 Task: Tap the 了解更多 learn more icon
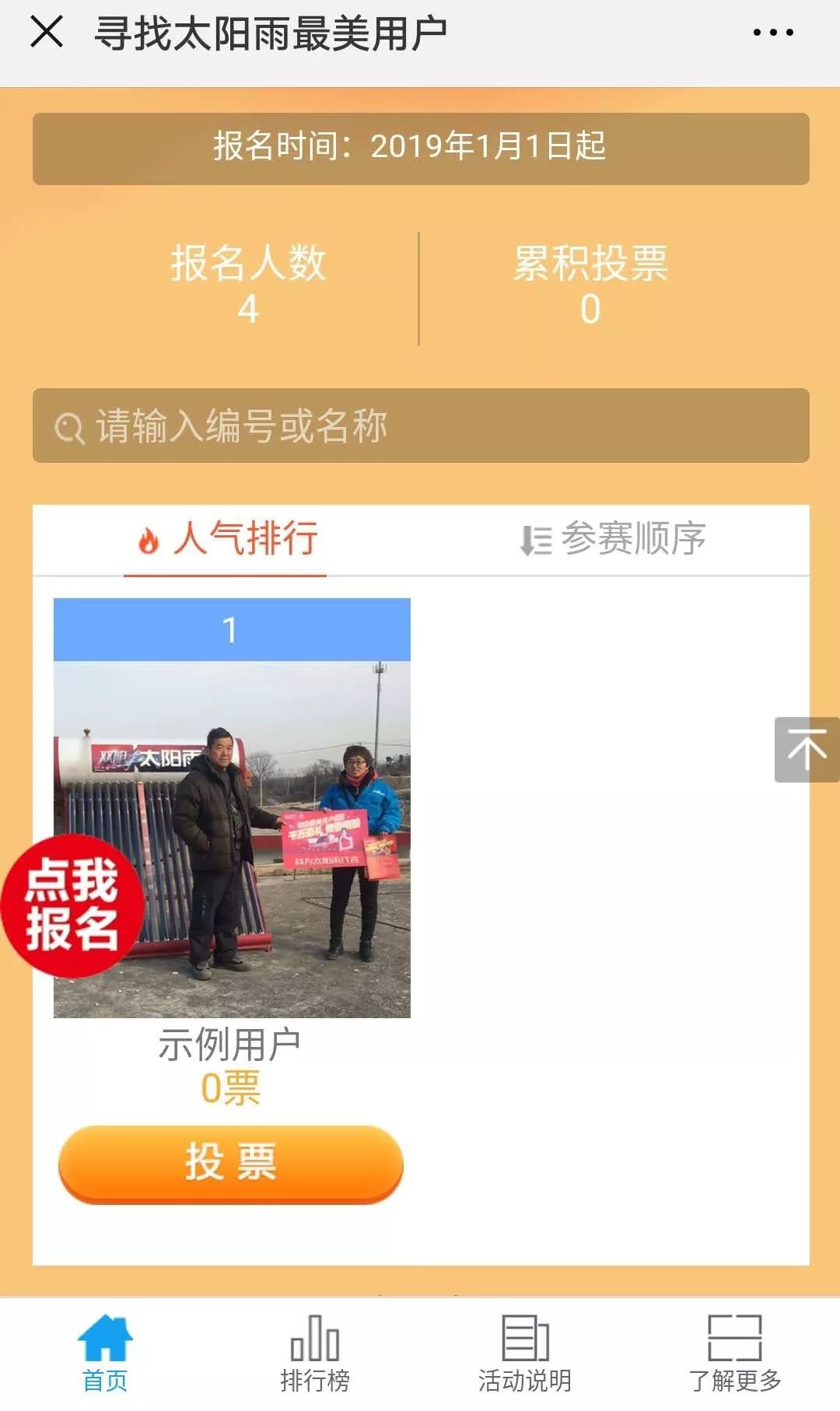pos(735,1338)
